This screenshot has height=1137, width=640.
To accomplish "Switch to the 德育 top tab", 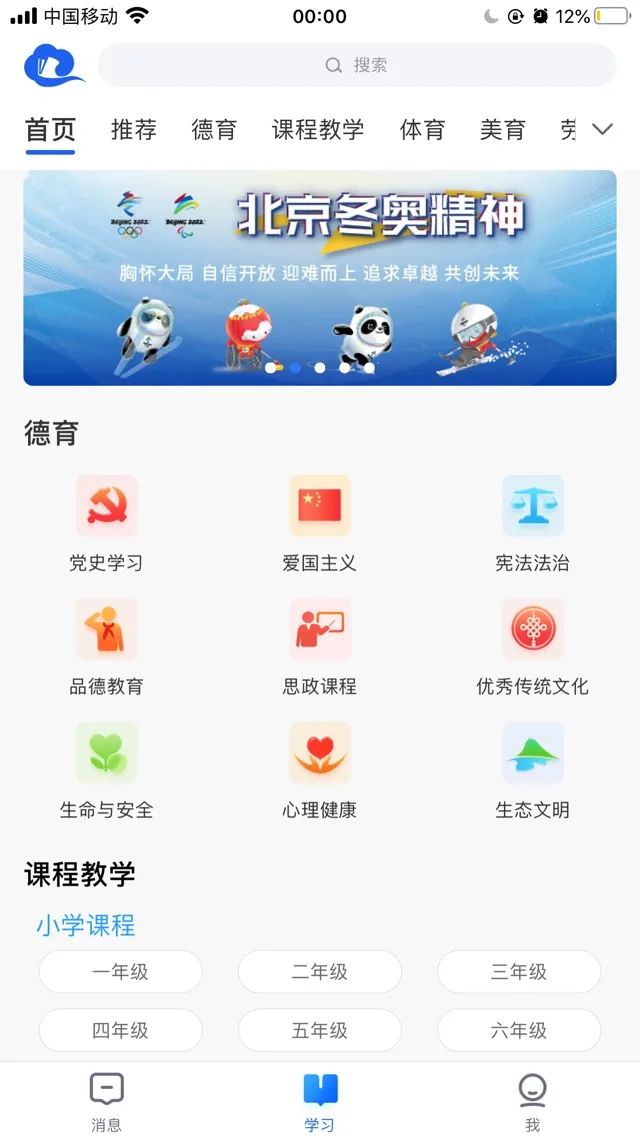I will click(x=213, y=130).
